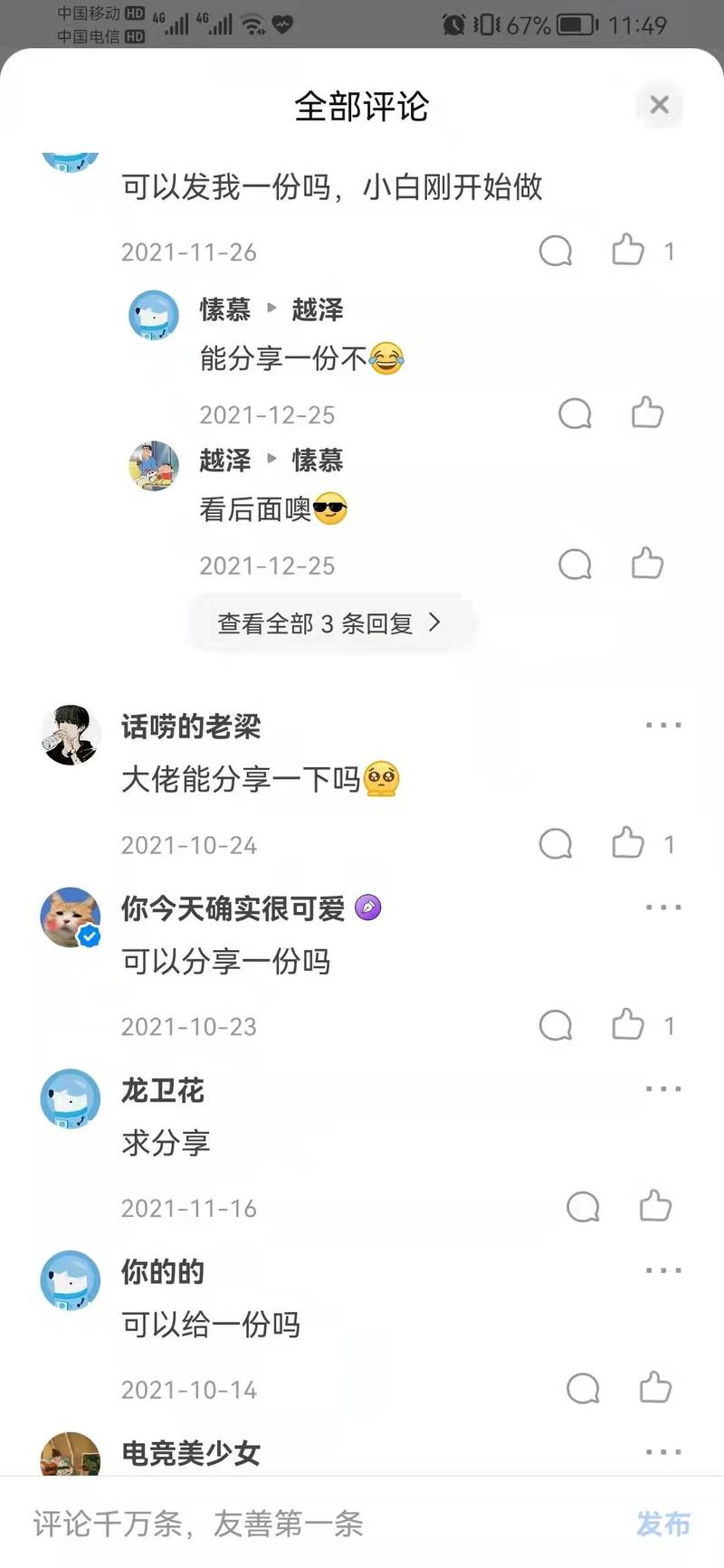Viewport: 724px width, 1568px height.
Task: Open more options for 电竞美少女's comment
Action: tap(663, 1450)
